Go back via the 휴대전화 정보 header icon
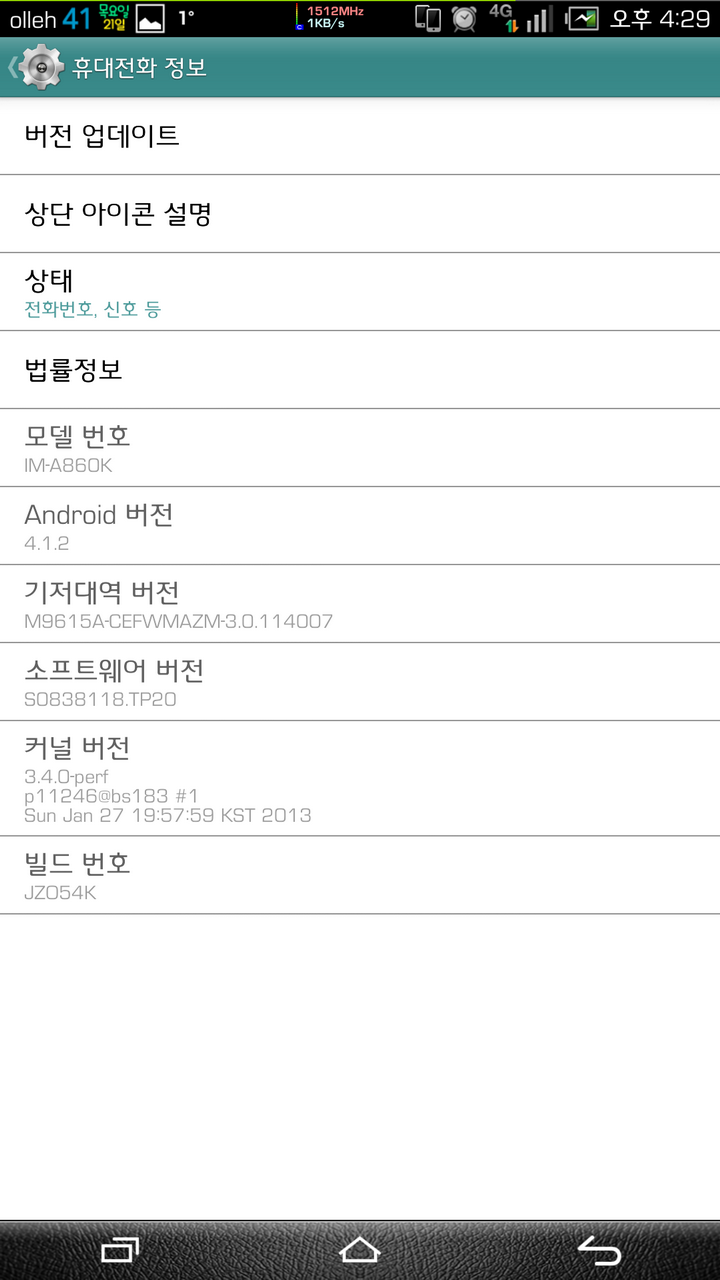 pyautogui.click(x=40, y=68)
